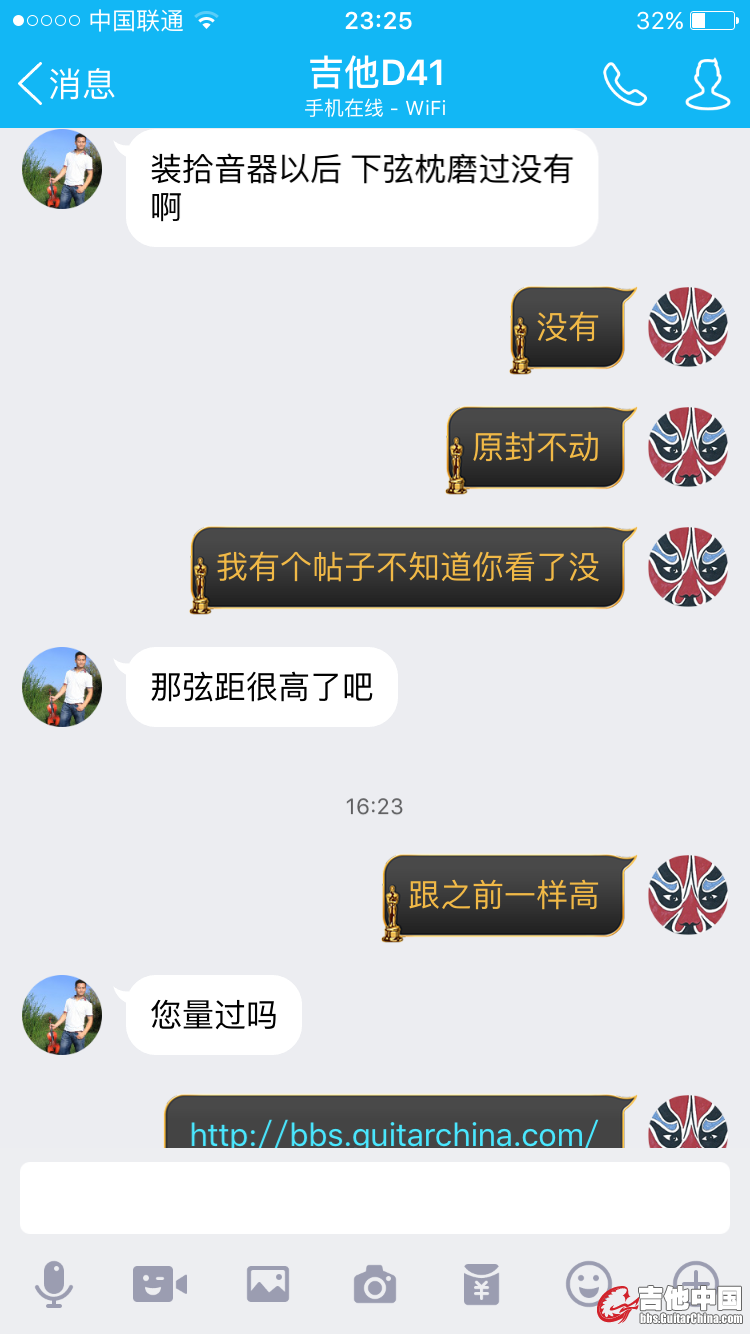Open the video message recorder
The image size is (750, 1334).
click(160, 1283)
